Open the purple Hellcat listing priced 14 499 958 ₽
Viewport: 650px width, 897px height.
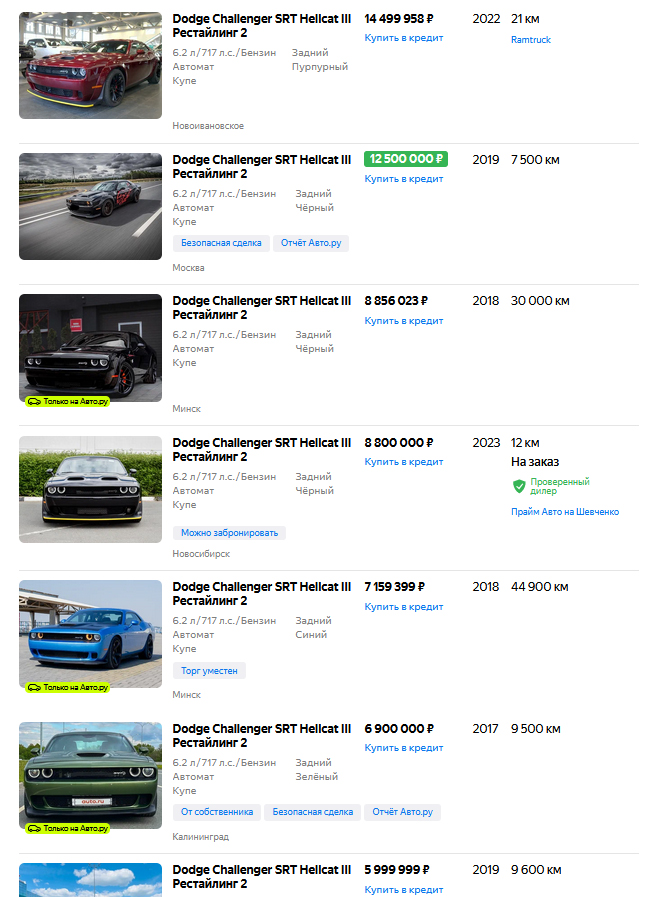coord(261,25)
